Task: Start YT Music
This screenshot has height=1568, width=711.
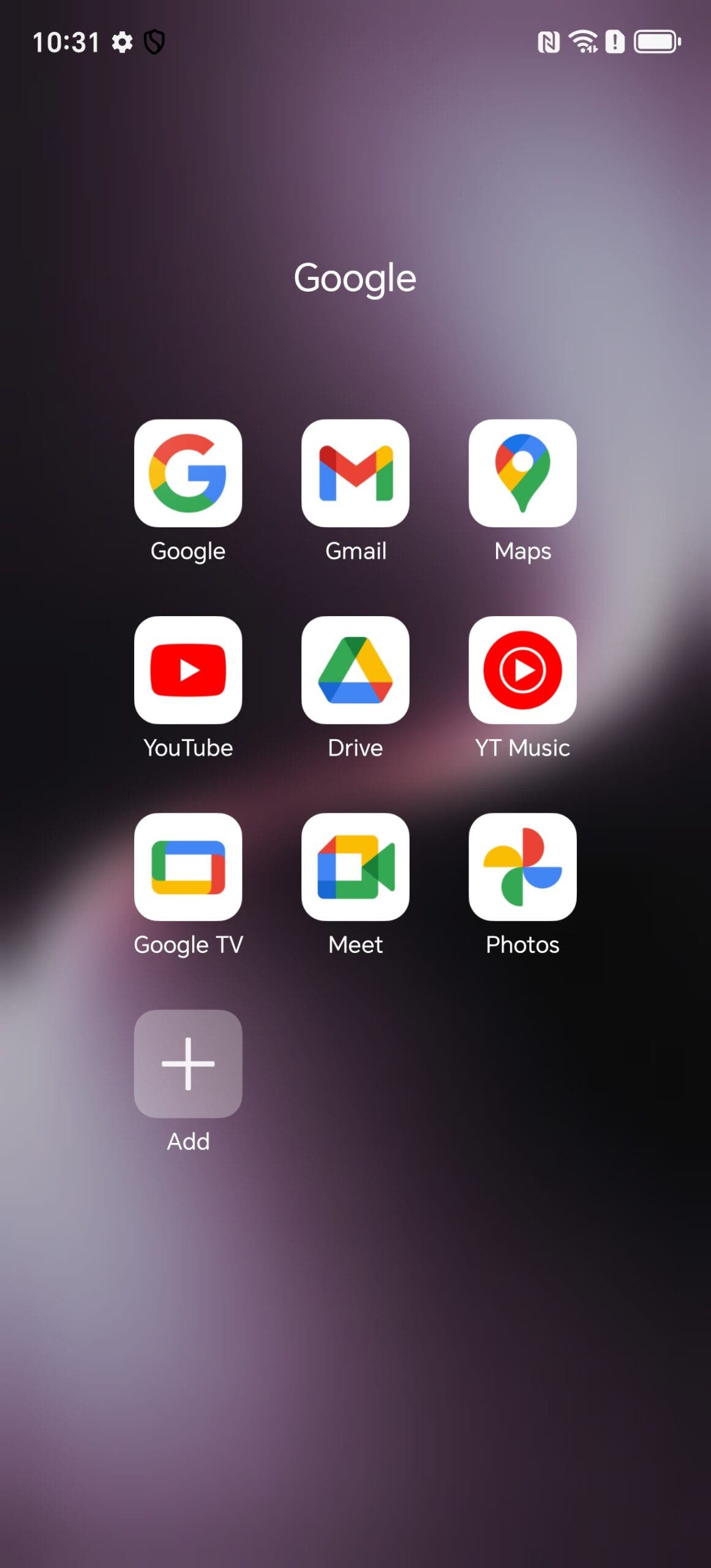Action: point(522,670)
